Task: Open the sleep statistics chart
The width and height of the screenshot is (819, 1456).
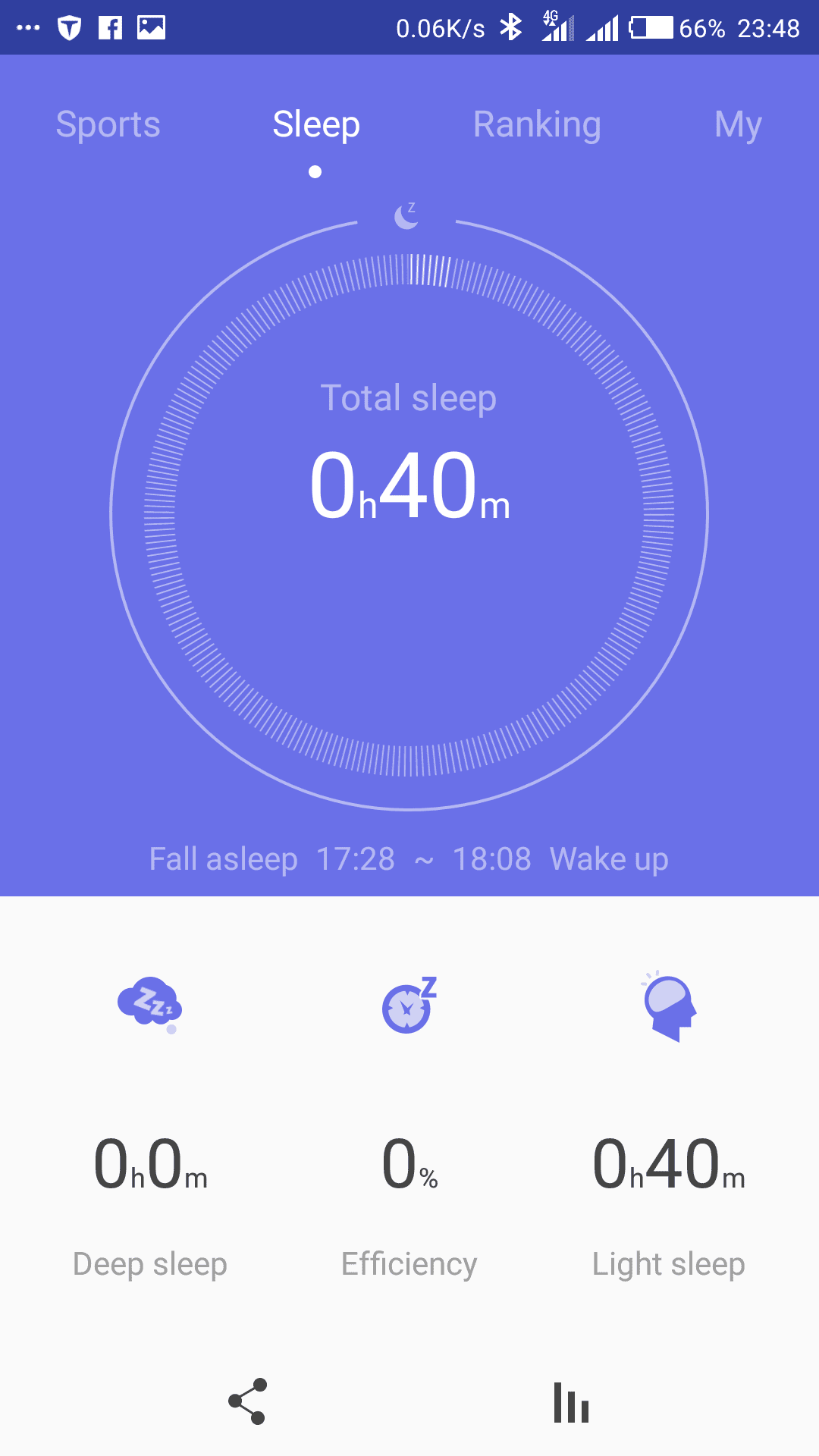Action: point(572,1402)
